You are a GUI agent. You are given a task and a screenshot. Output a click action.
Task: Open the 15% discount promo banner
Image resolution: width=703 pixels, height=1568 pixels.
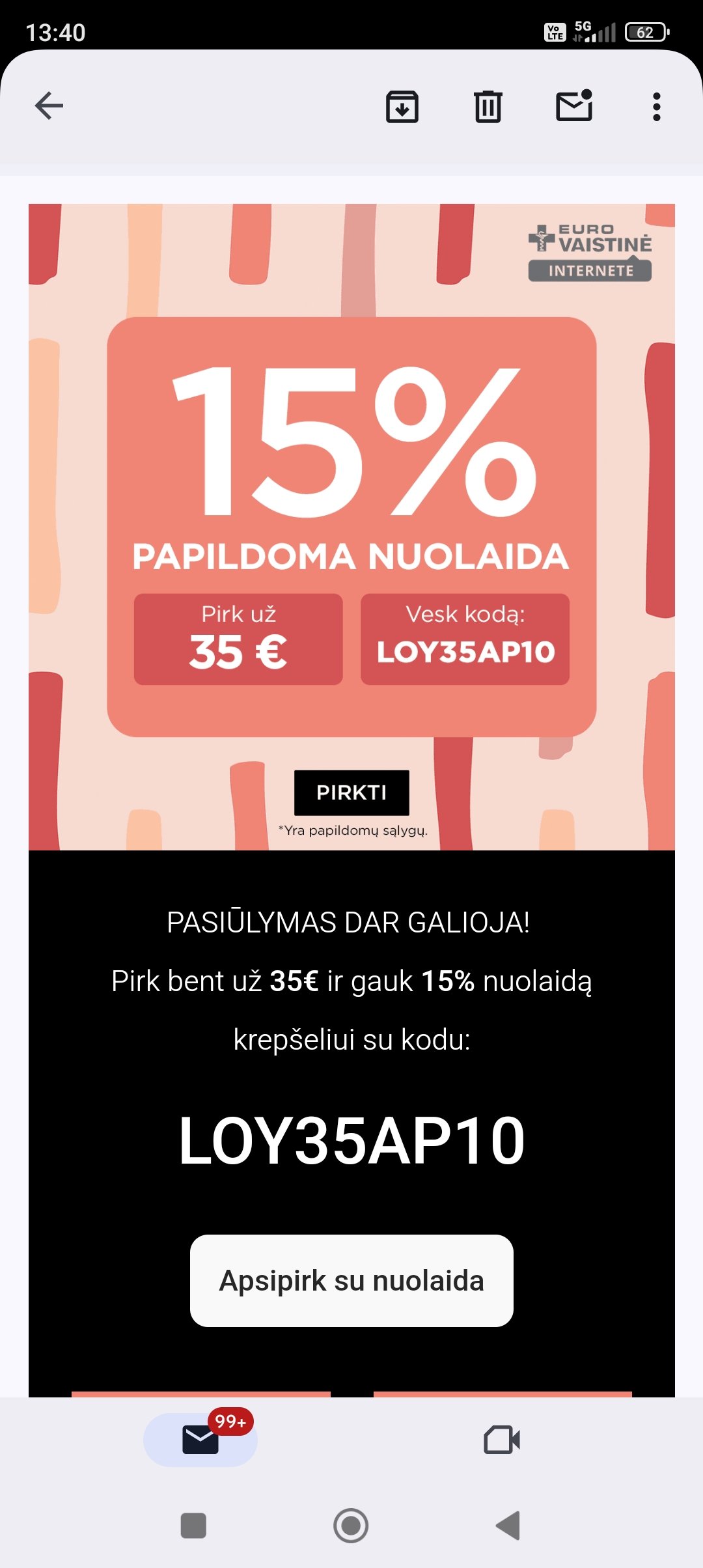point(351,527)
